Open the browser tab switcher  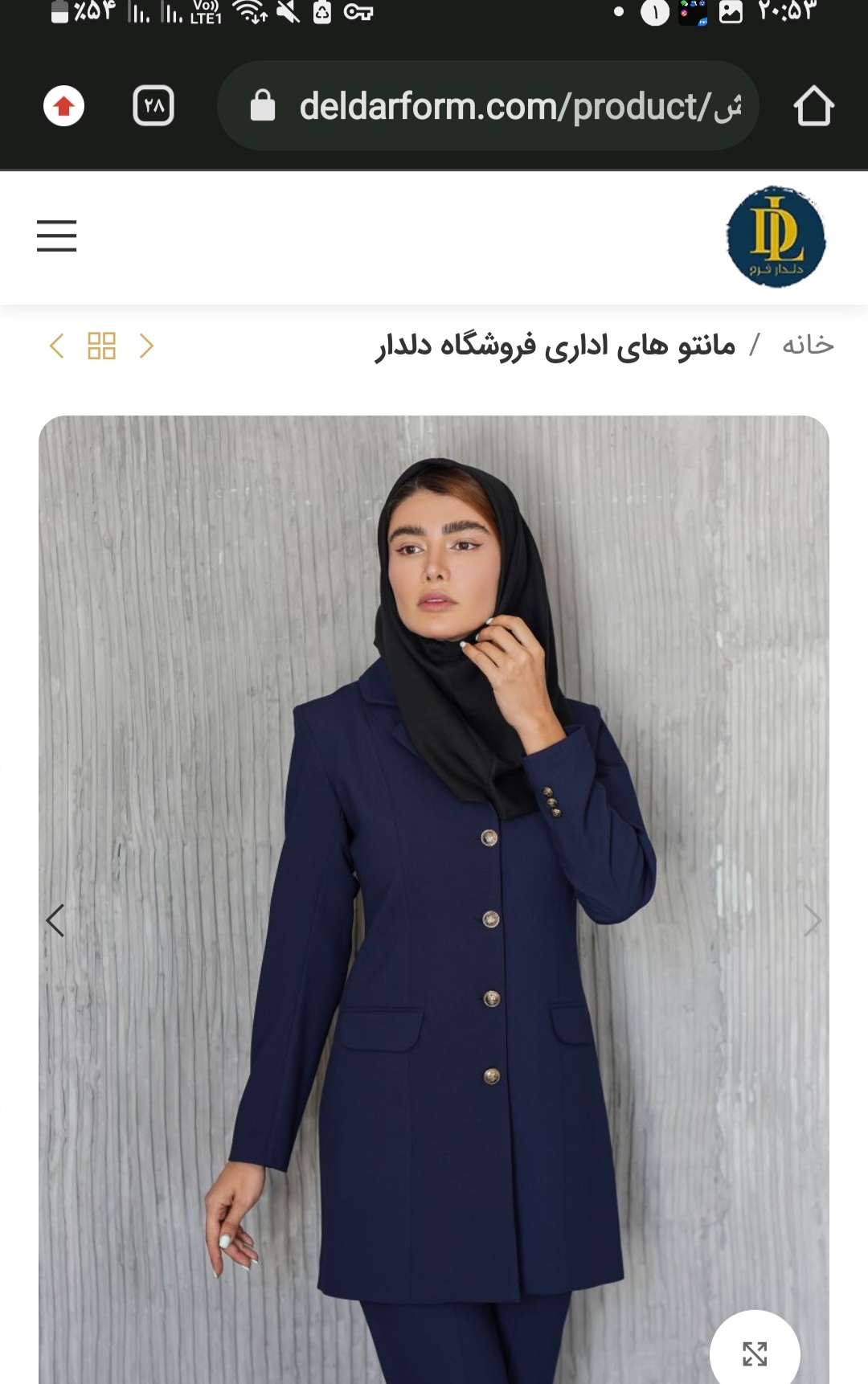point(154,106)
